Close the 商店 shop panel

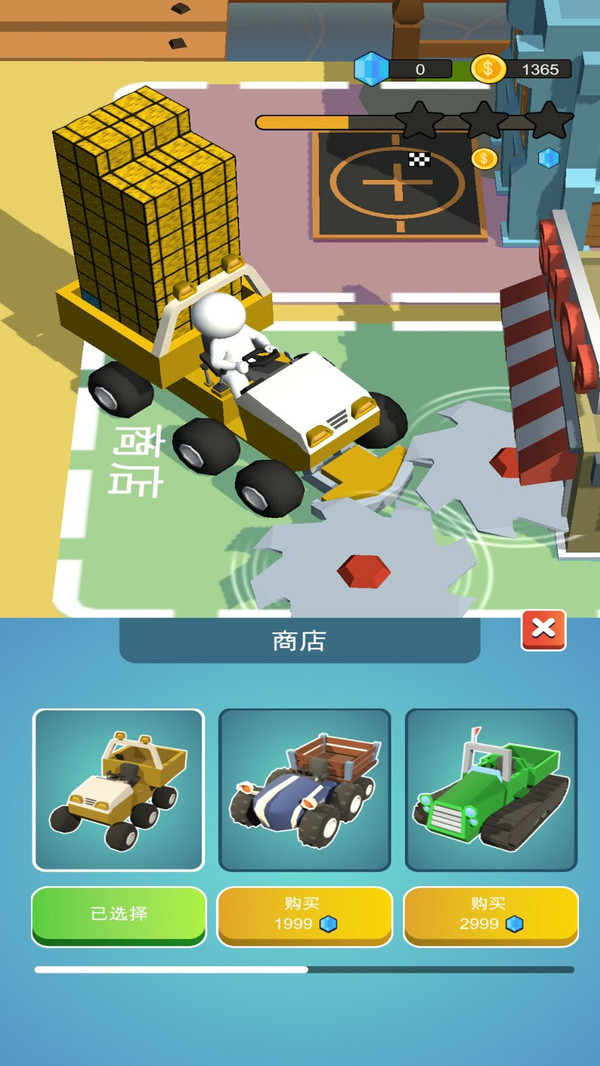click(x=543, y=629)
